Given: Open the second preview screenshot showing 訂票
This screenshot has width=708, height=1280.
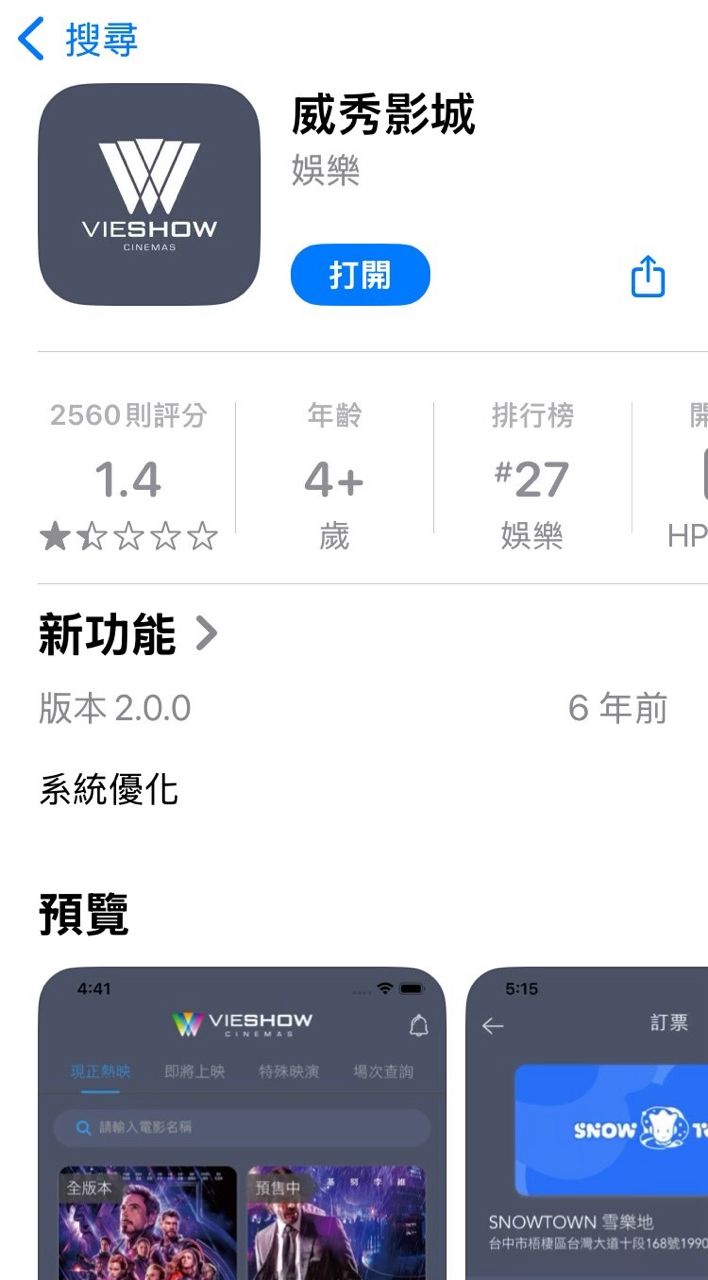Looking at the screenshot, I should [588, 1120].
